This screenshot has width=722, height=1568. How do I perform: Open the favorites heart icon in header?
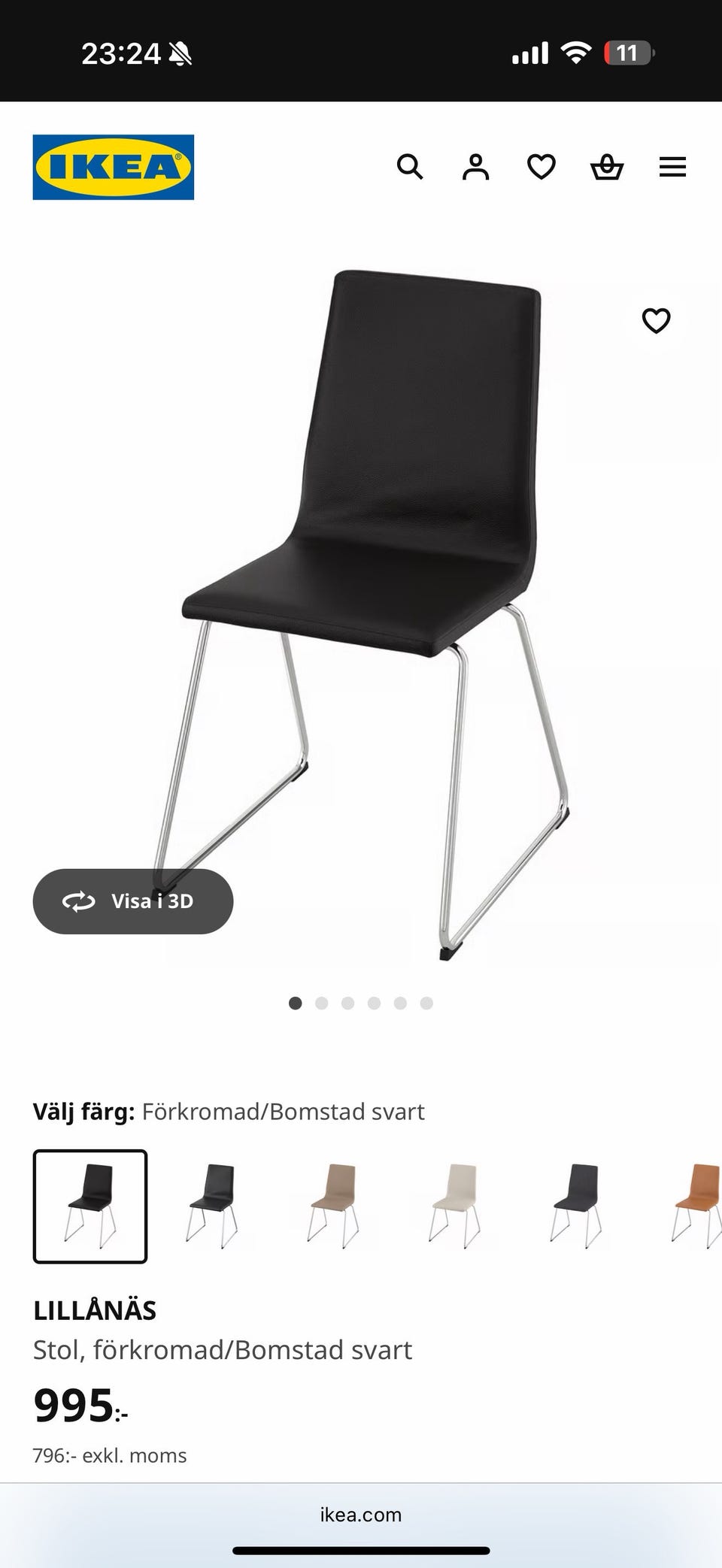[x=541, y=167]
